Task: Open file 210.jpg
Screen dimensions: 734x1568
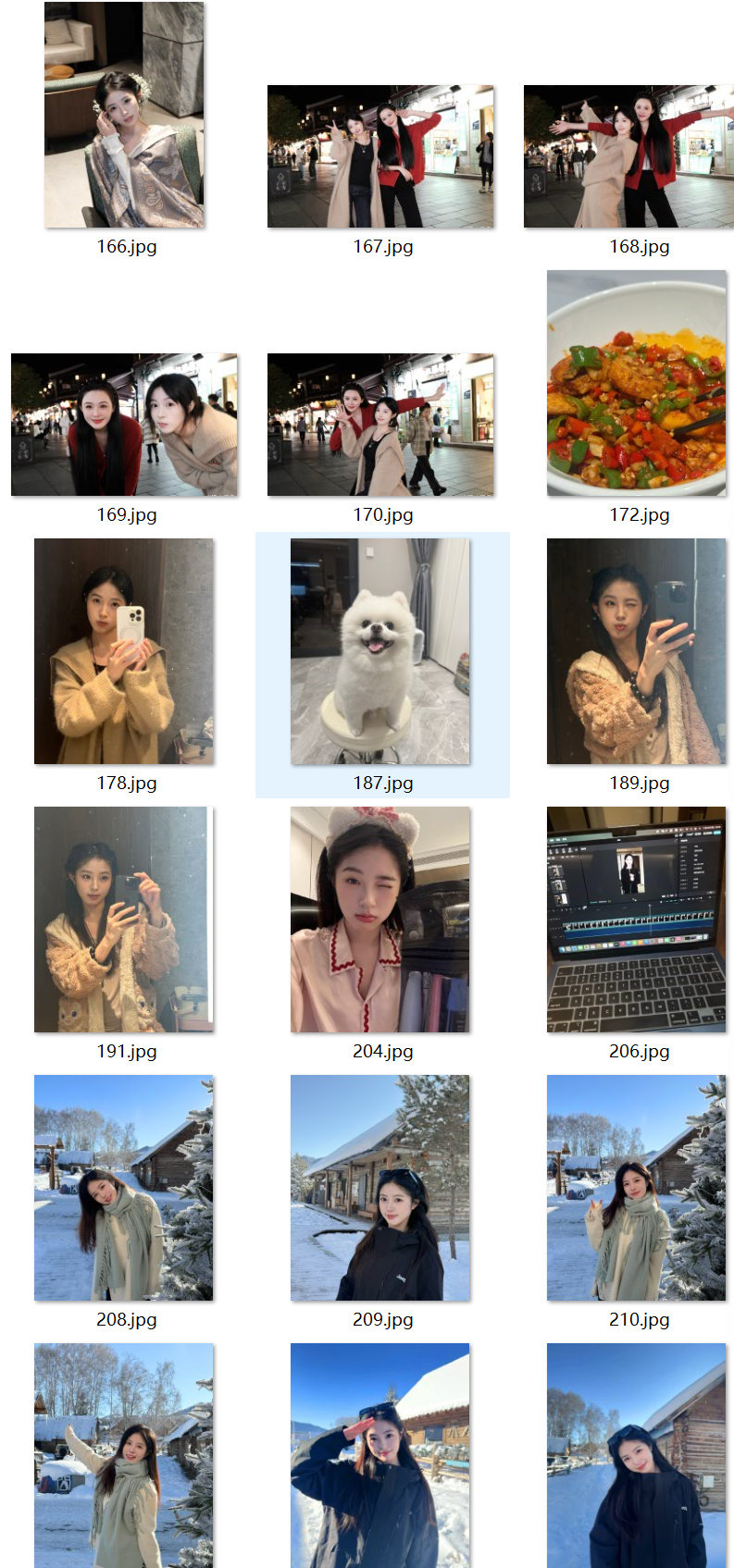Action: pos(637,1188)
